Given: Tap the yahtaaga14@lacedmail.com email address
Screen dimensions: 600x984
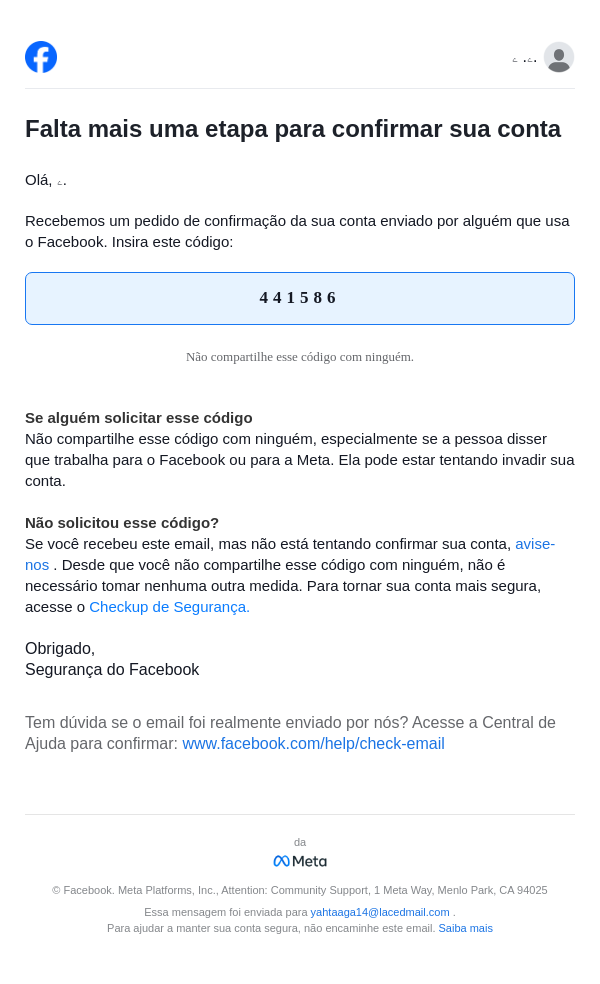Looking at the screenshot, I should (x=380, y=912).
